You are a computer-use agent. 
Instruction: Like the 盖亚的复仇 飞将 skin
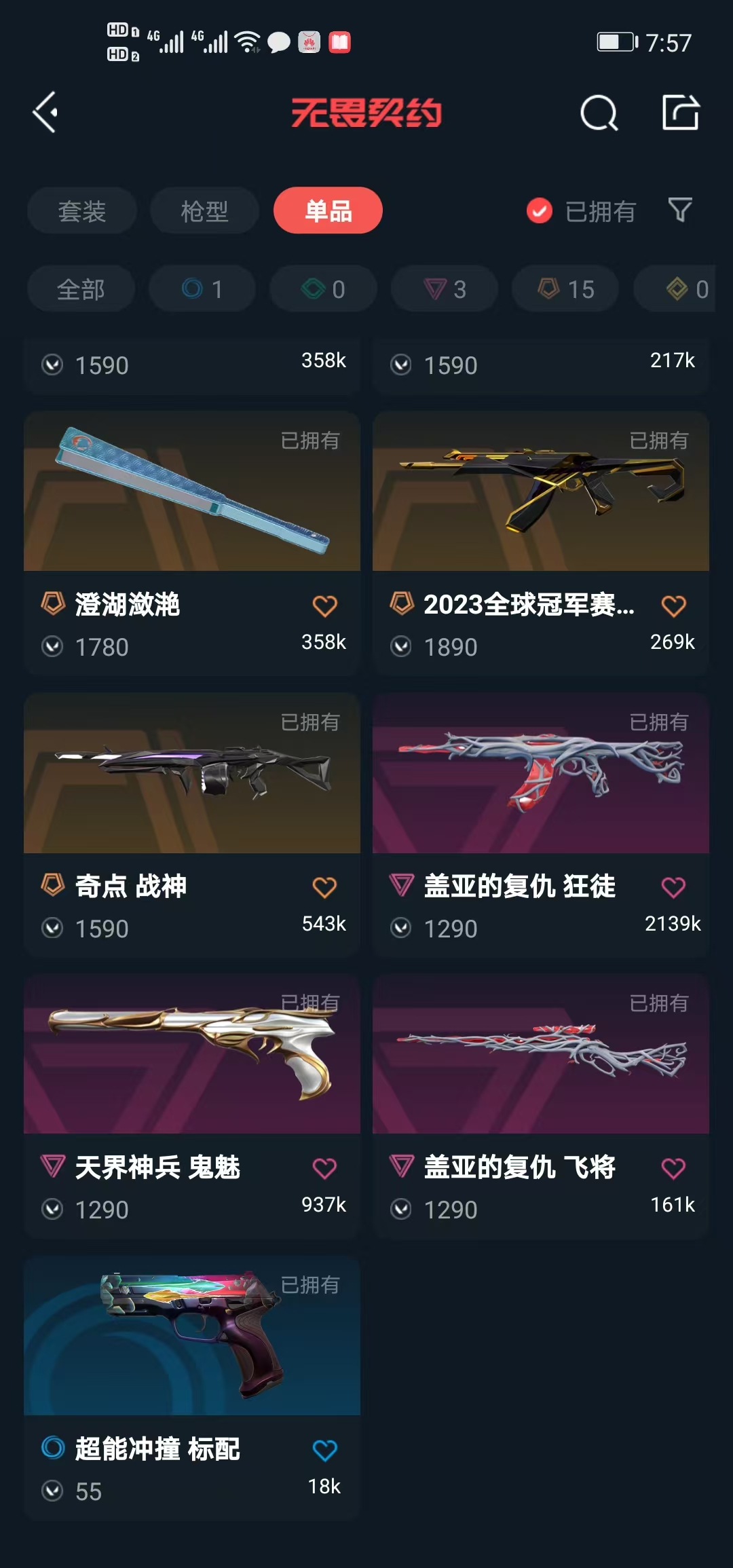673,1168
